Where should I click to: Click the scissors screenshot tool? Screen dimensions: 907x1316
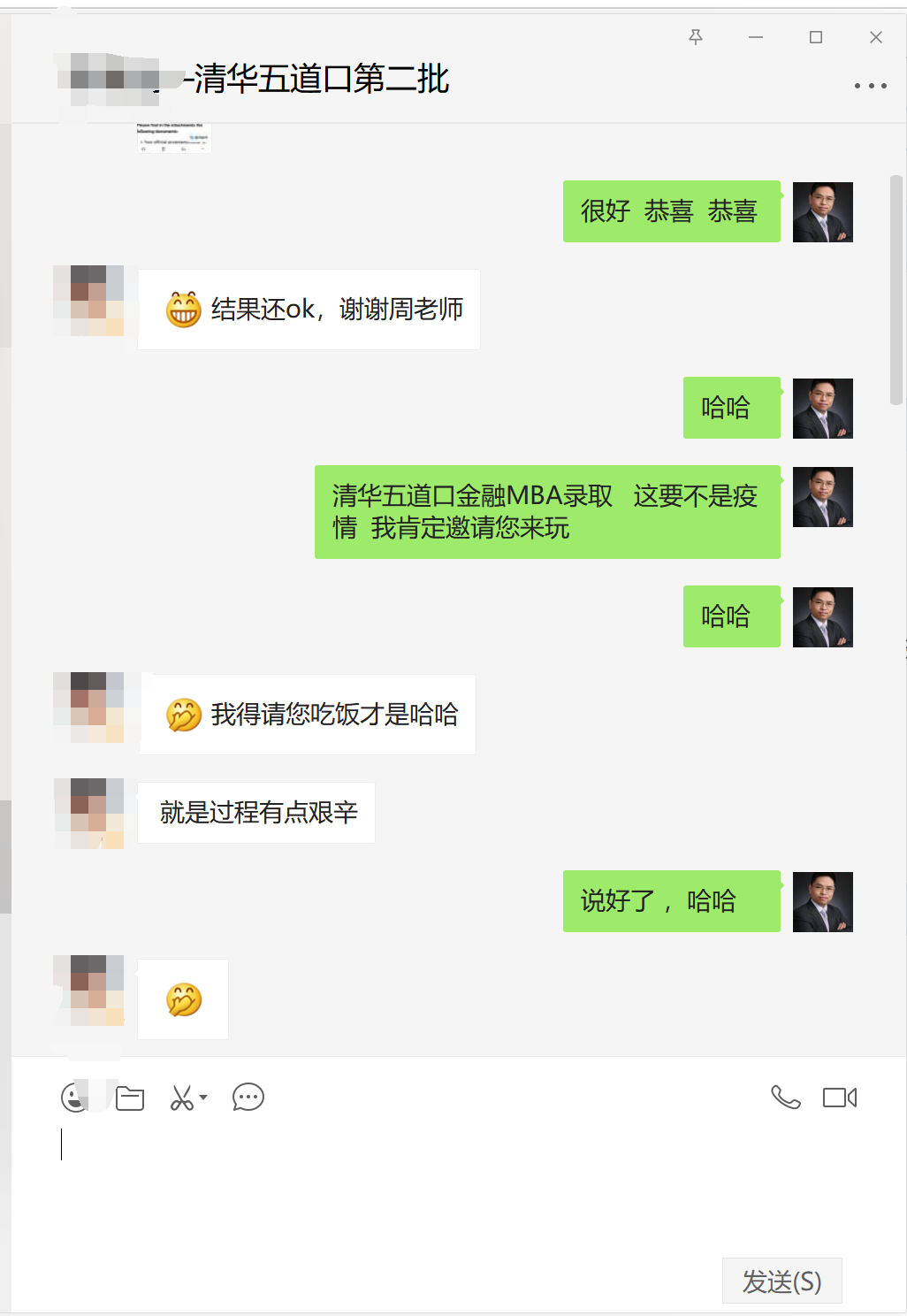(x=182, y=1098)
